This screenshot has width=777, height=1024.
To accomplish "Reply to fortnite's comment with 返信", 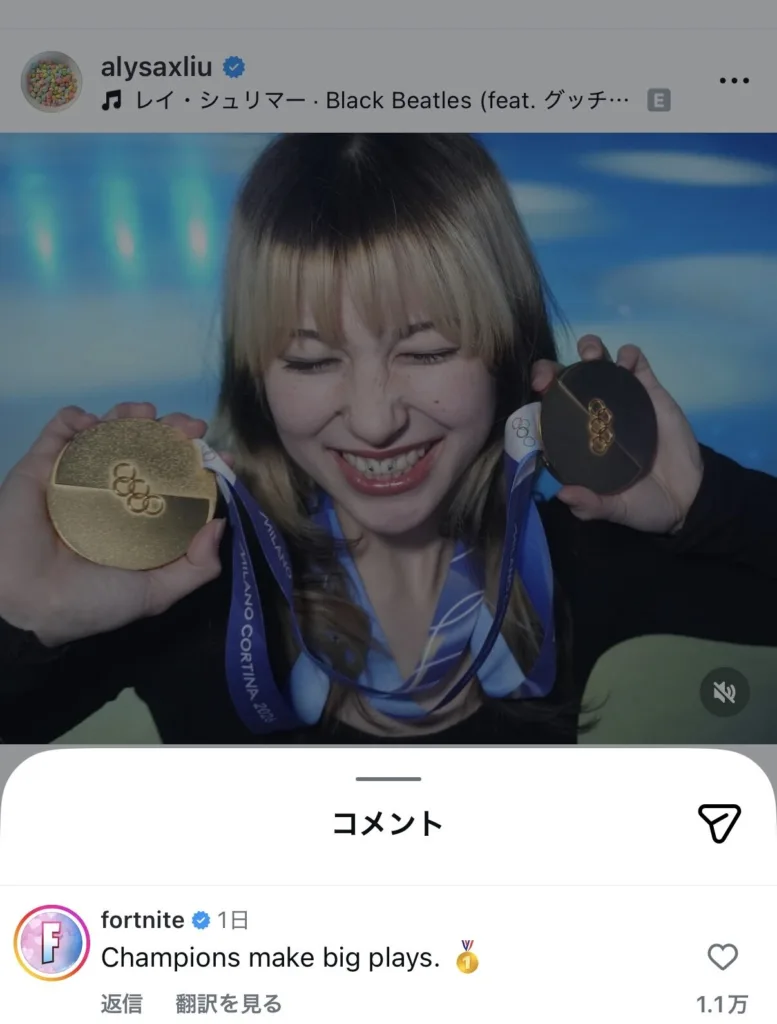I will (x=121, y=1003).
